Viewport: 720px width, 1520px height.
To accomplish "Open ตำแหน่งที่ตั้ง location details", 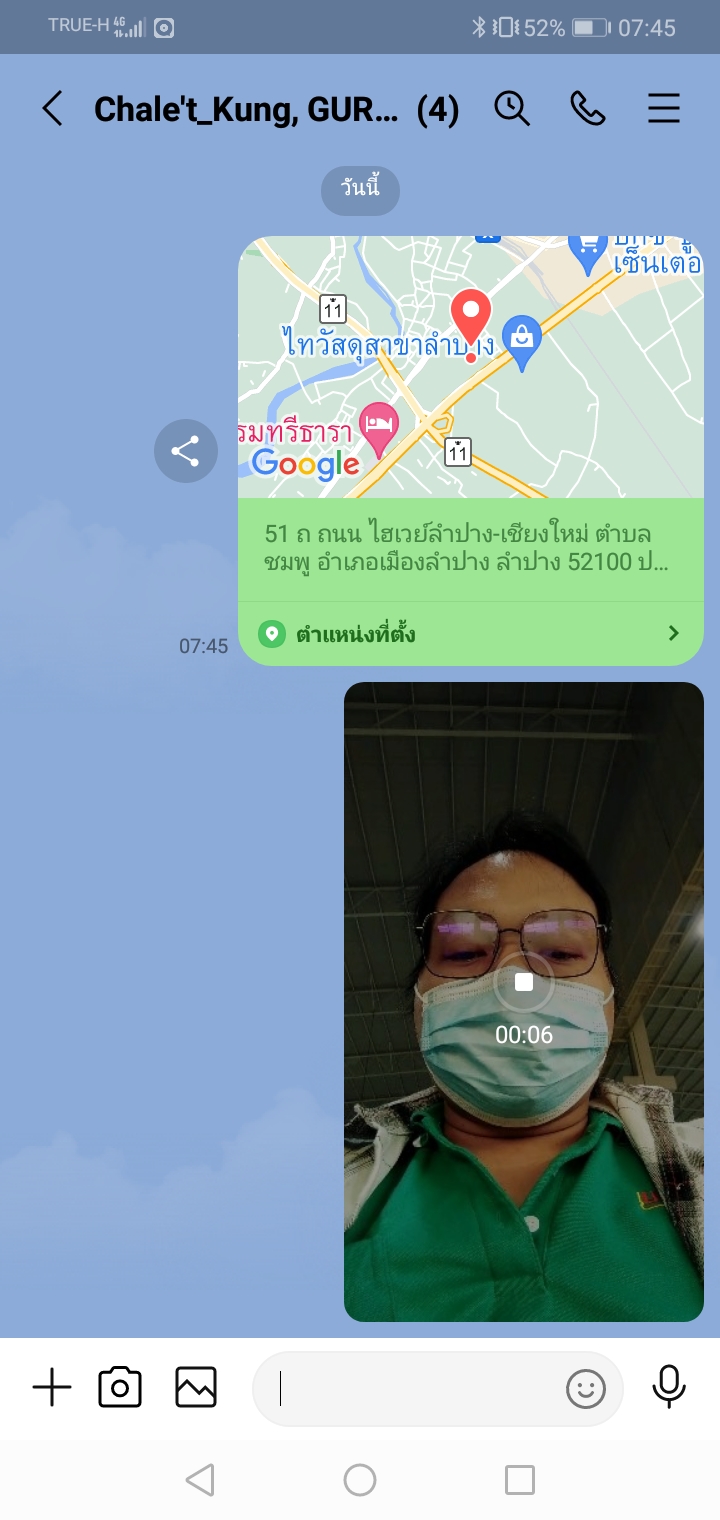I will click(x=471, y=633).
